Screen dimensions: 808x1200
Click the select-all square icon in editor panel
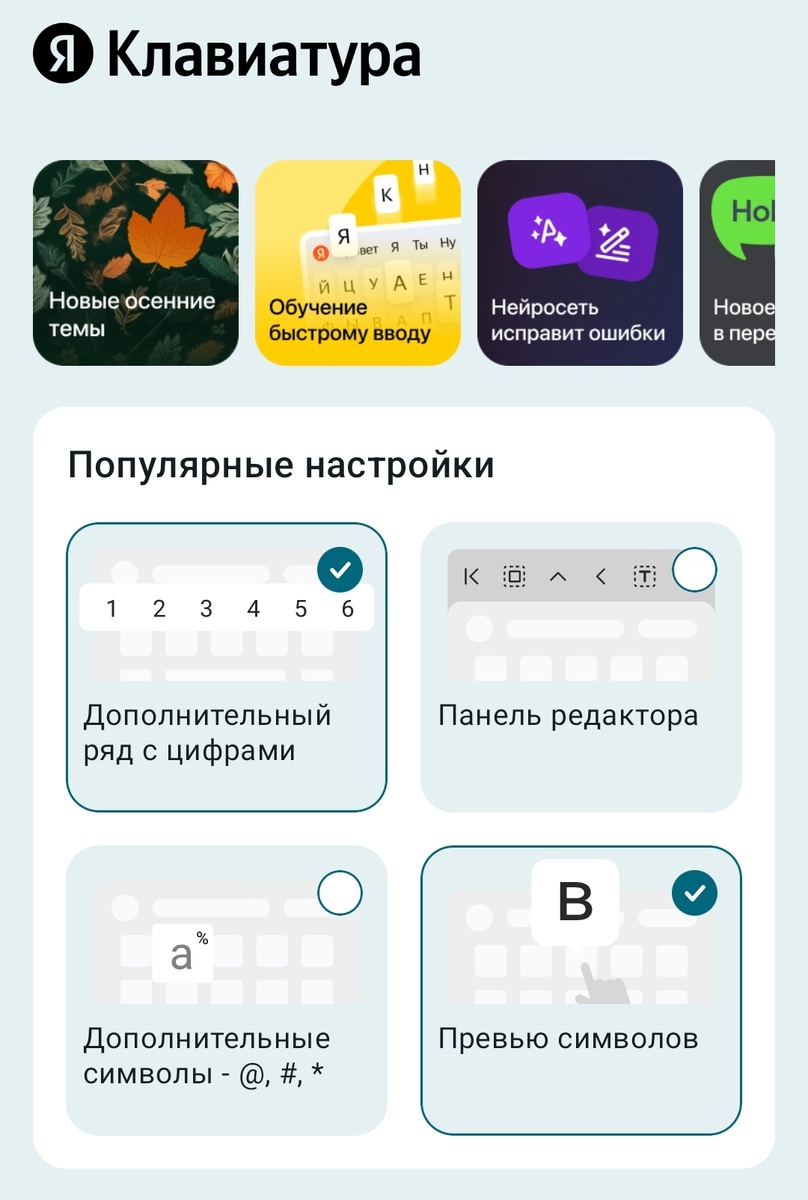tap(512, 576)
